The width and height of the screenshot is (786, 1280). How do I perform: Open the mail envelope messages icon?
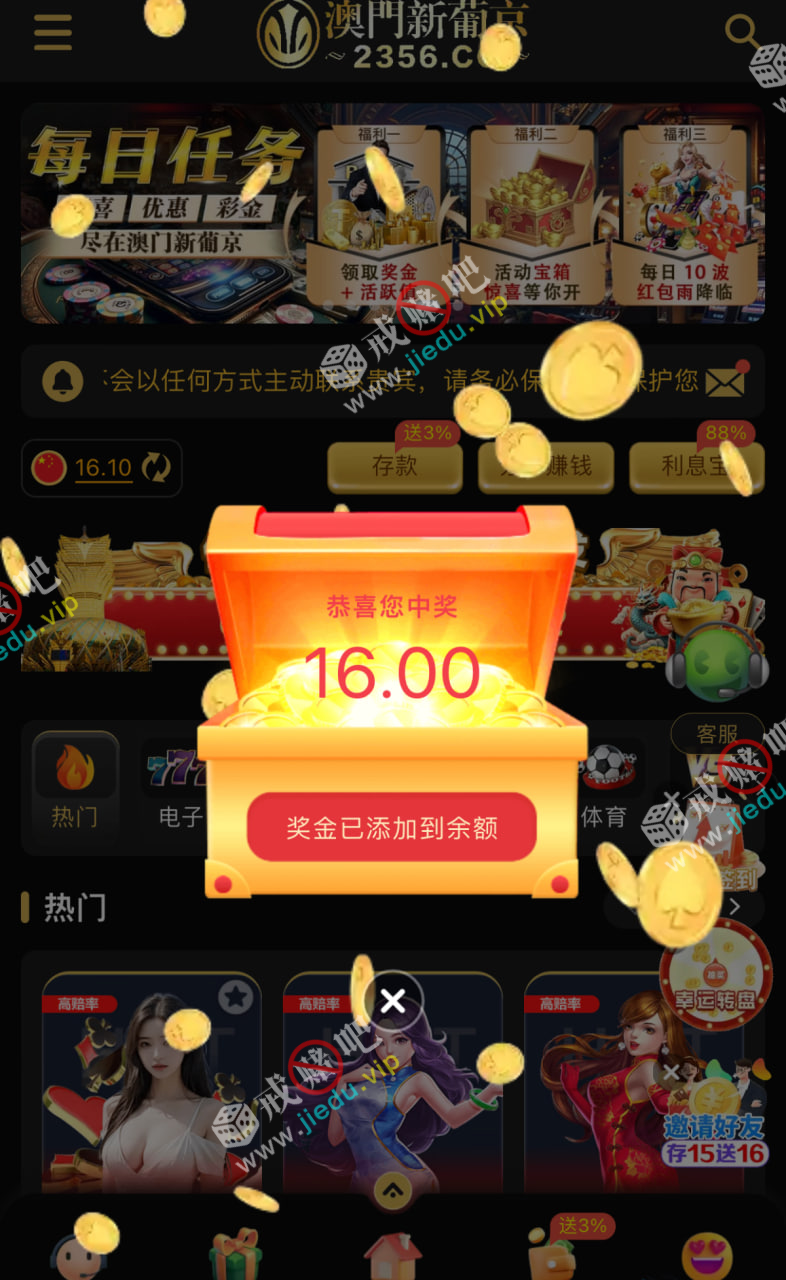(725, 381)
